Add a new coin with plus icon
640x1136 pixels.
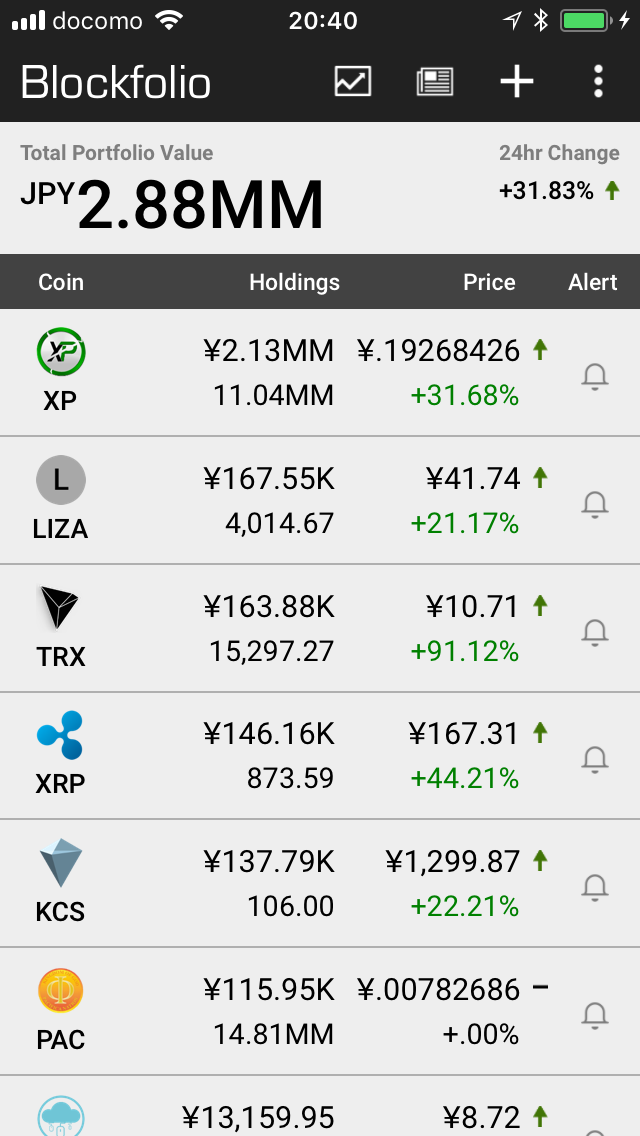coord(517,81)
